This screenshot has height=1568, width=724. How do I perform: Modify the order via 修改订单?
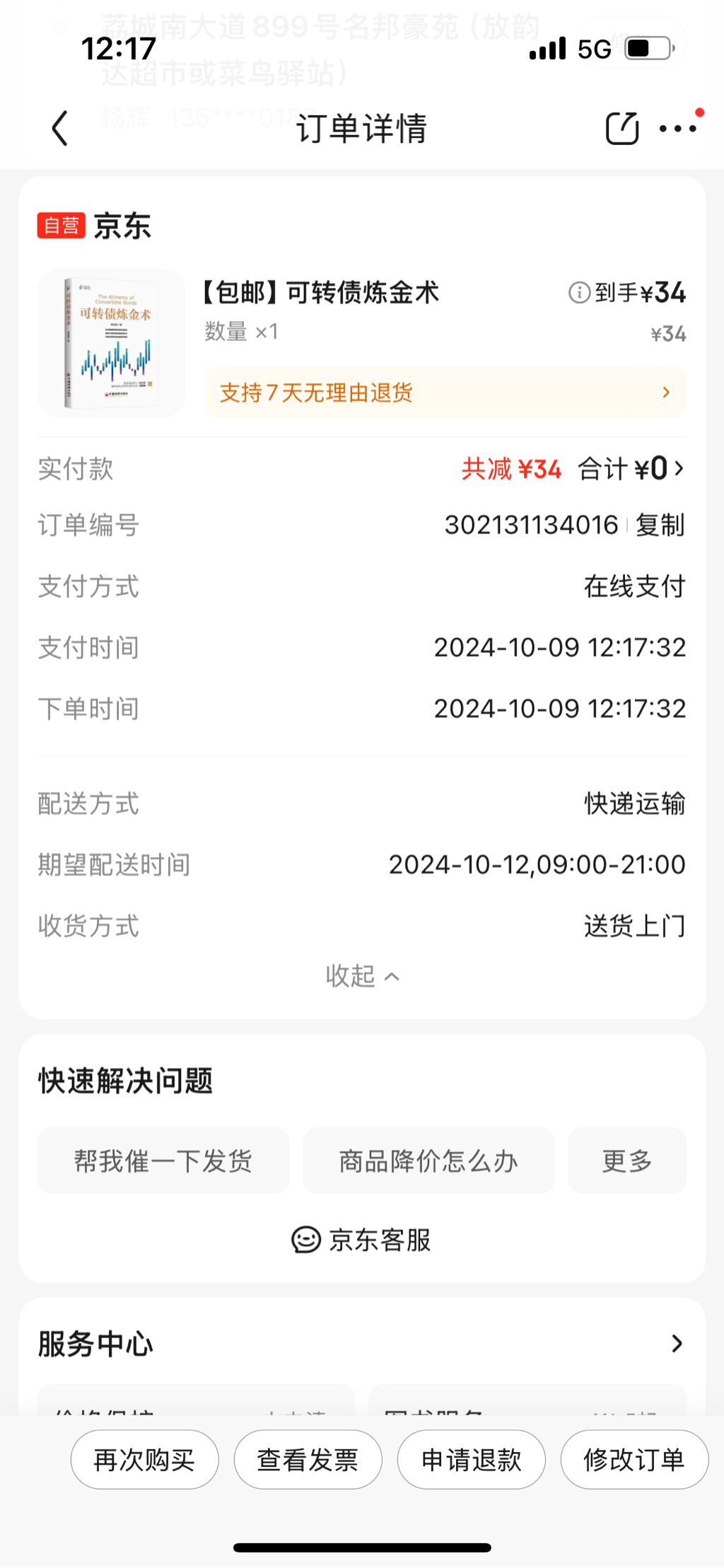(x=634, y=1460)
